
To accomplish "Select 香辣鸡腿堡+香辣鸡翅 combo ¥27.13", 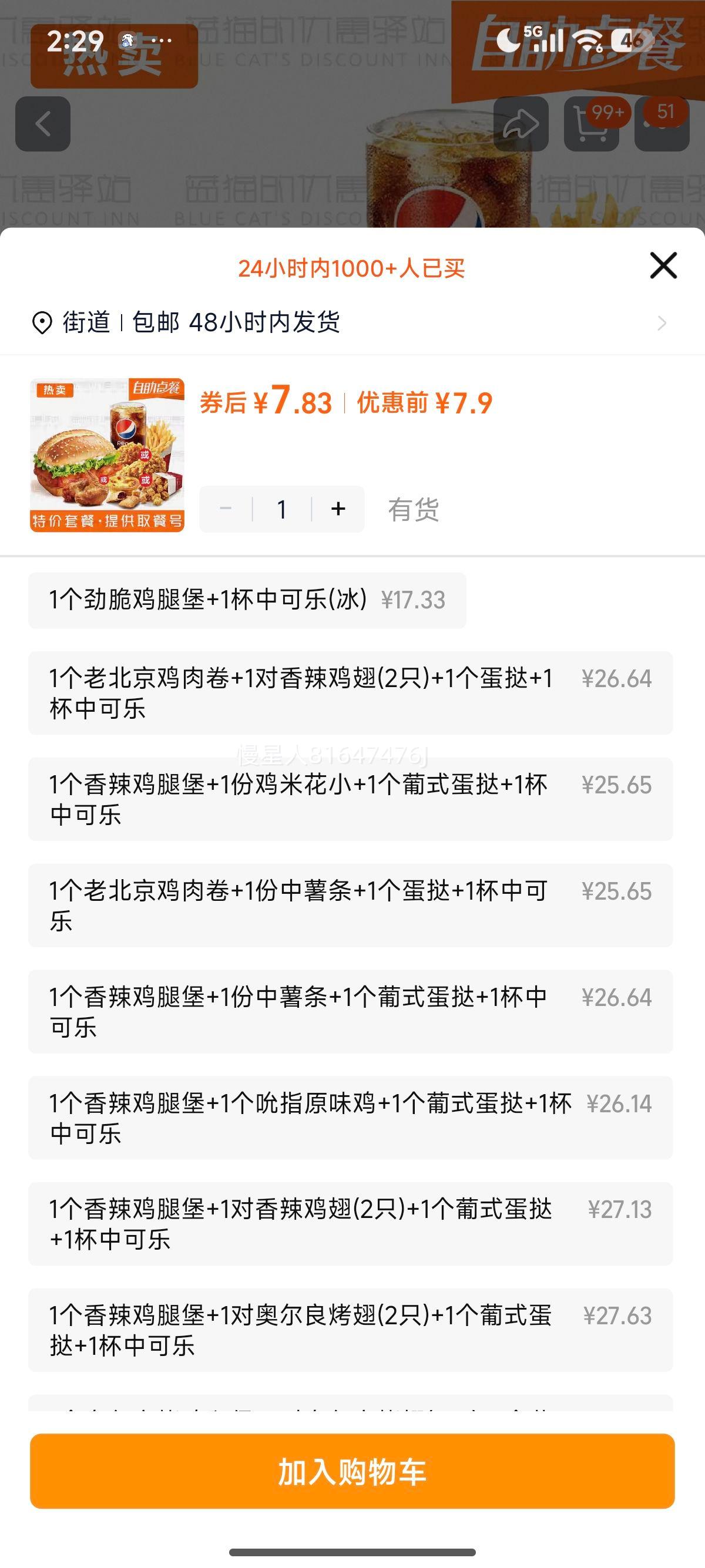I will [x=350, y=1223].
